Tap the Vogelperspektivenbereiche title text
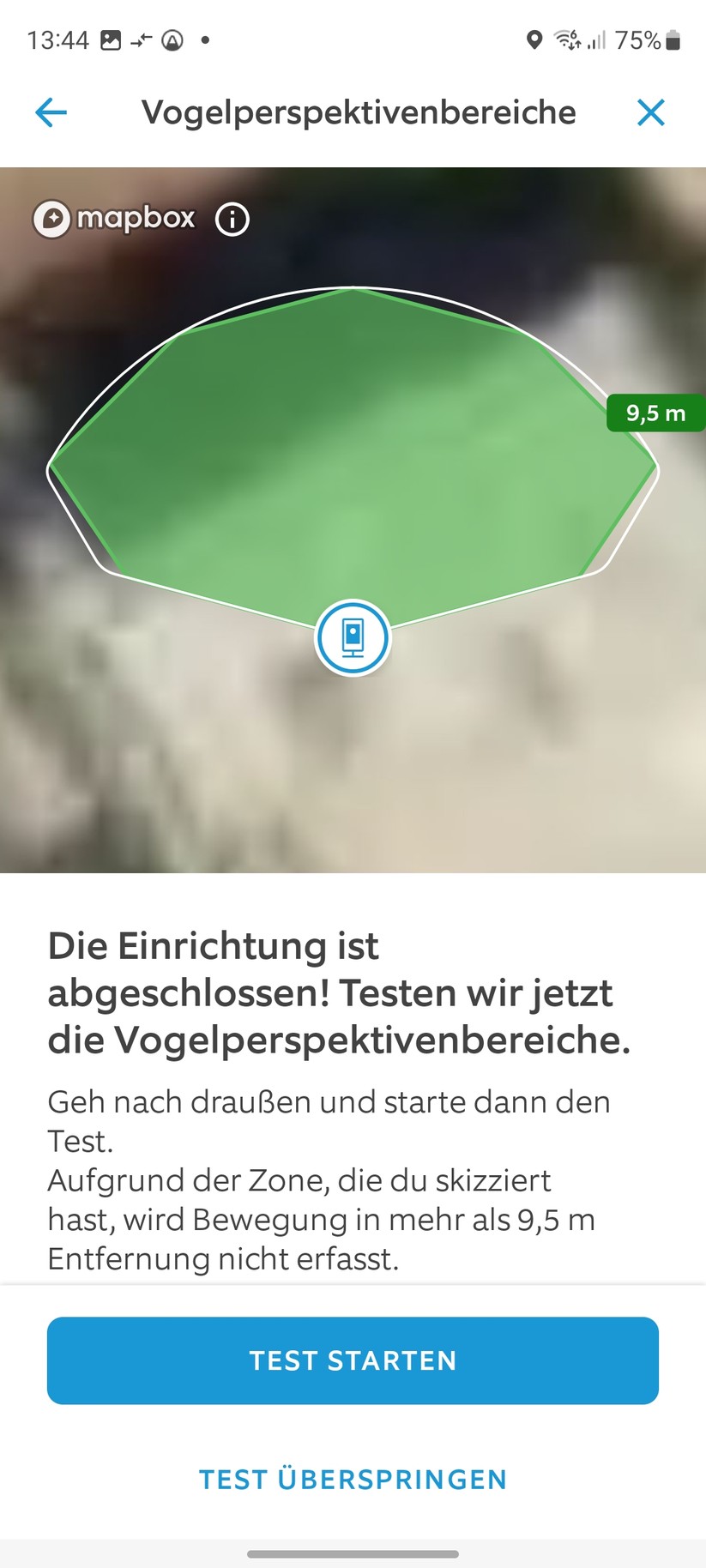Viewport: 706px width, 1568px height. [x=359, y=112]
